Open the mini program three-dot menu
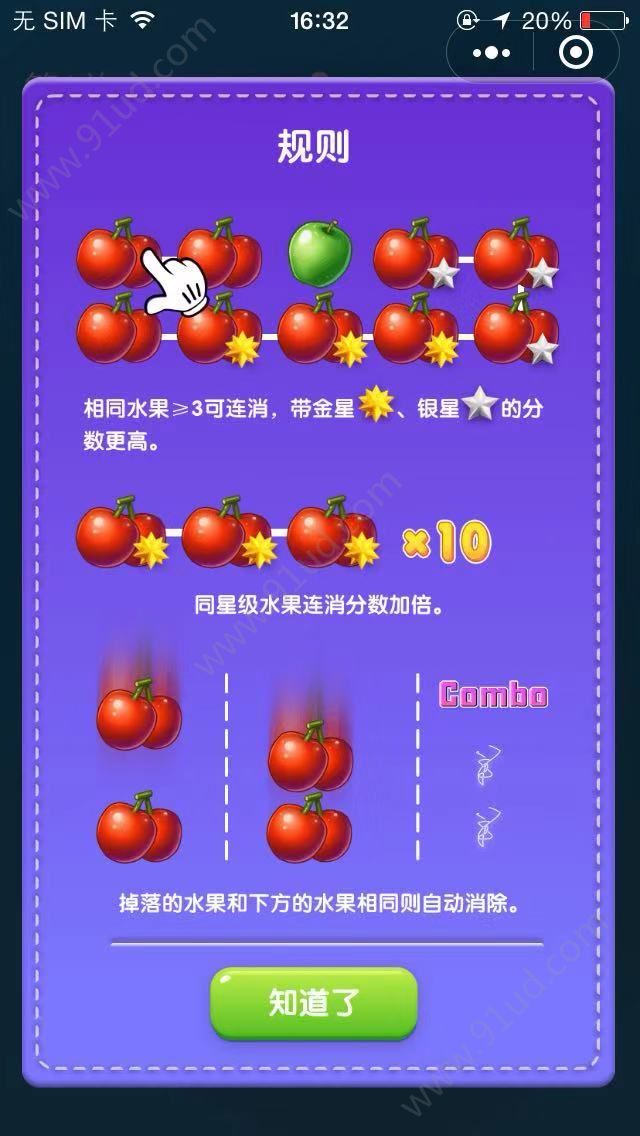The height and width of the screenshot is (1136, 640). (491, 52)
